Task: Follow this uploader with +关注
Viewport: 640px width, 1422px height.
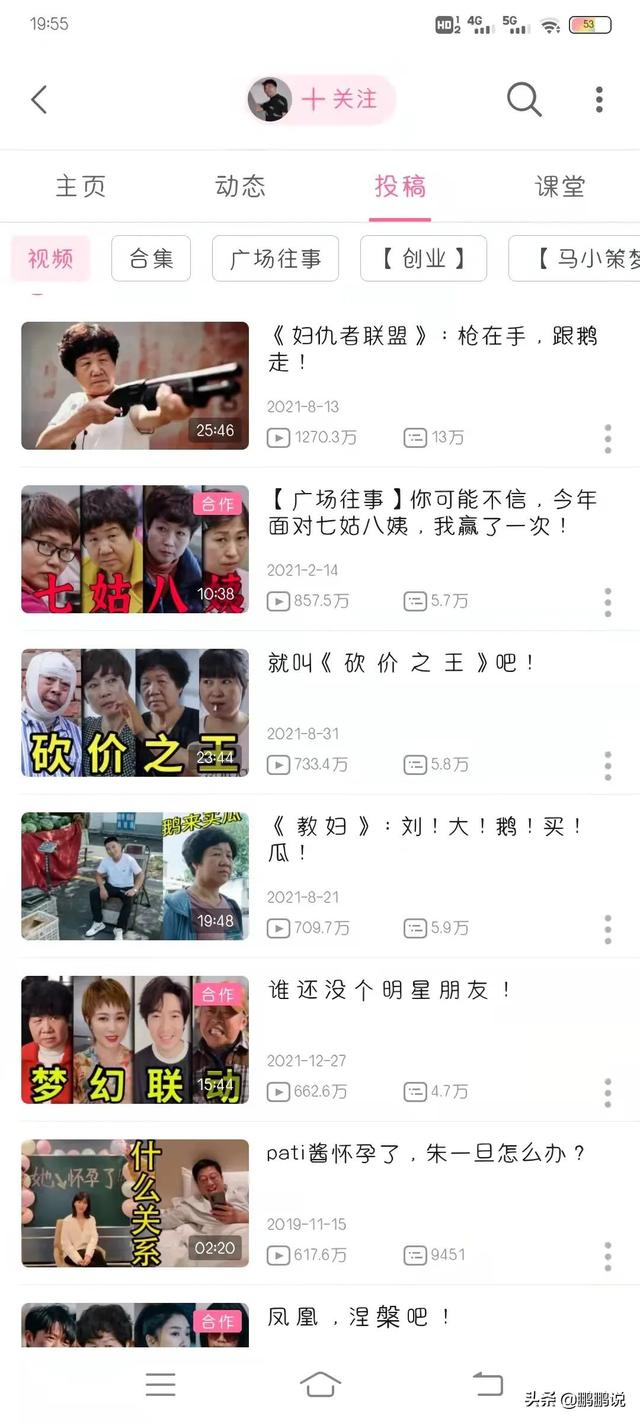Action: point(338,99)
